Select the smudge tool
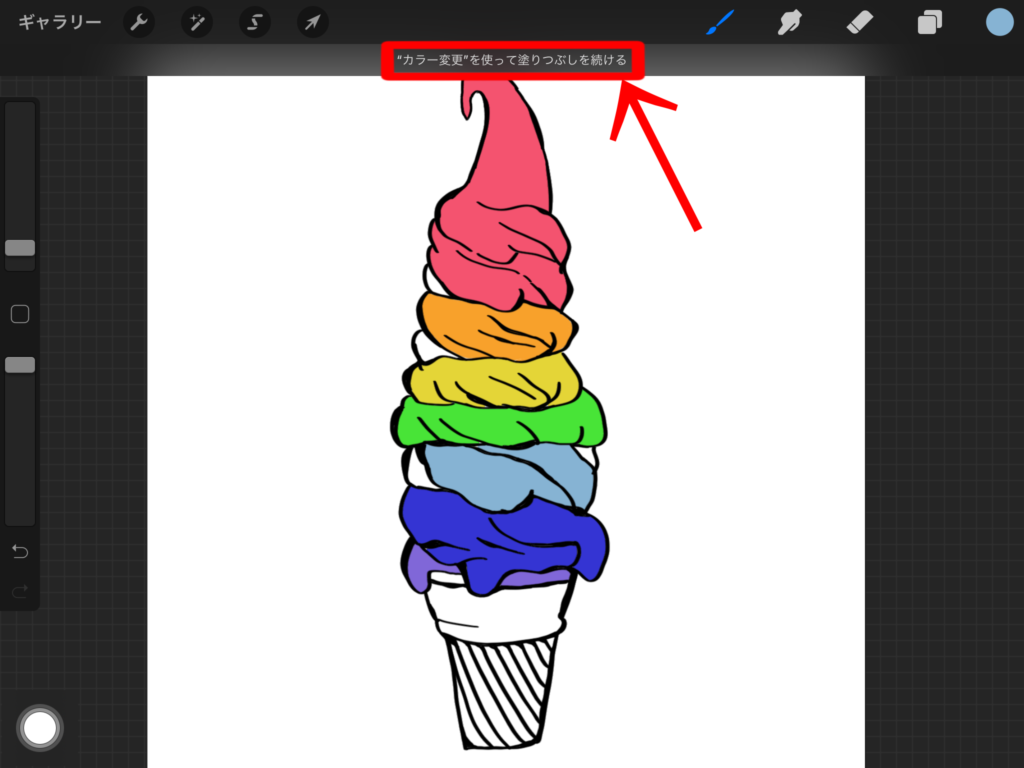 point(791,22)
